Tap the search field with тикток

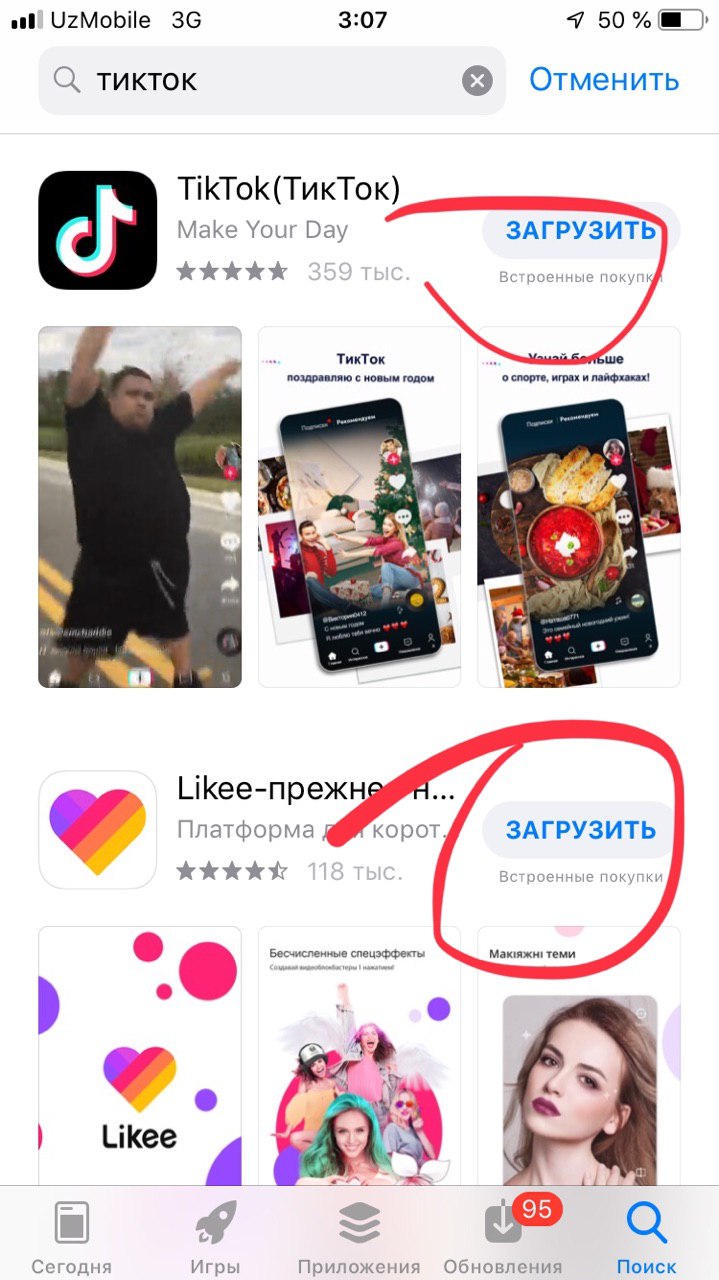click(260, 80)
